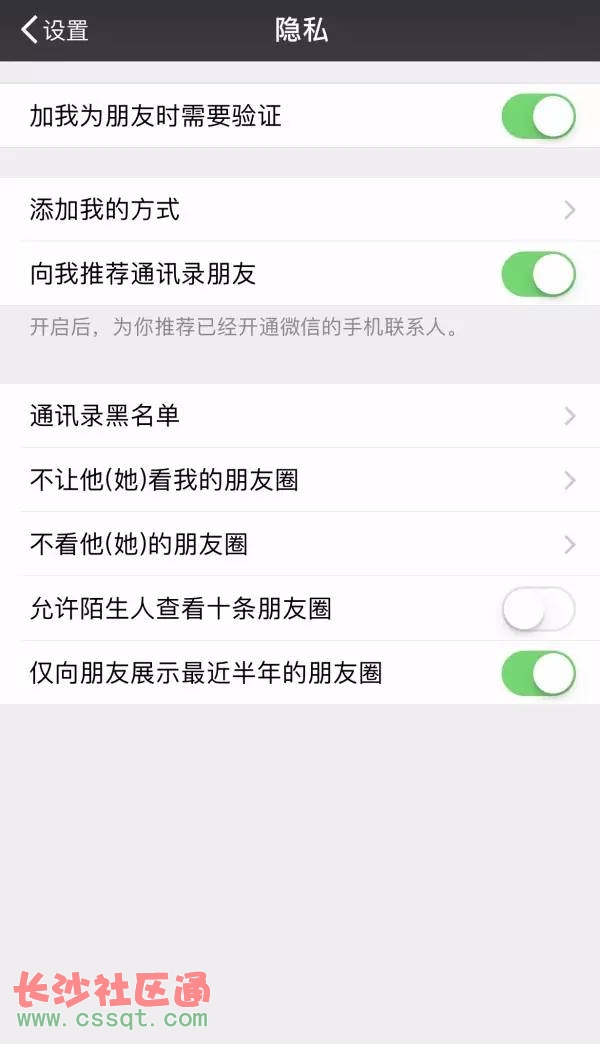Open 不让他(她)看我的朋友圈
The image size is (600, 1044).
[x=300, y=480]
